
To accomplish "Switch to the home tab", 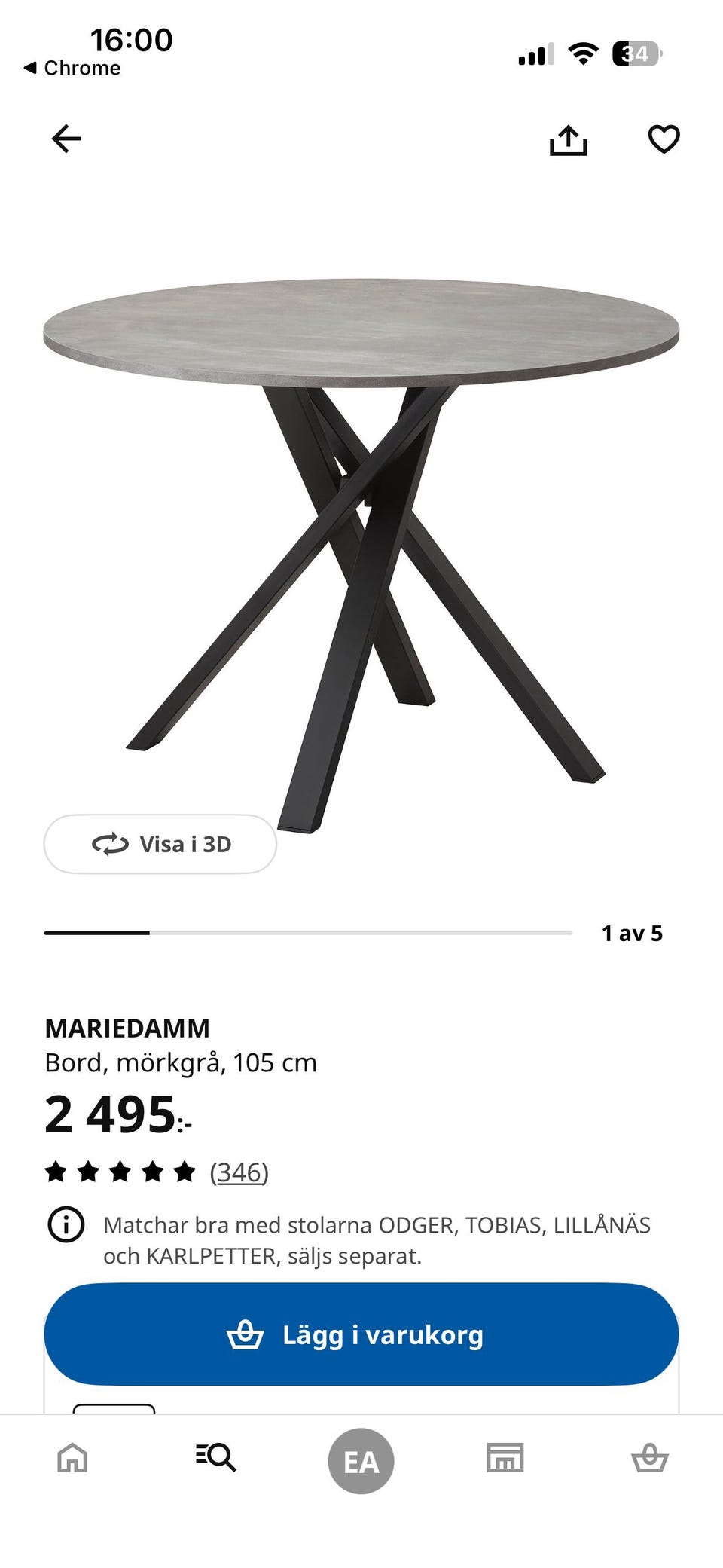I will point(72,1458).
